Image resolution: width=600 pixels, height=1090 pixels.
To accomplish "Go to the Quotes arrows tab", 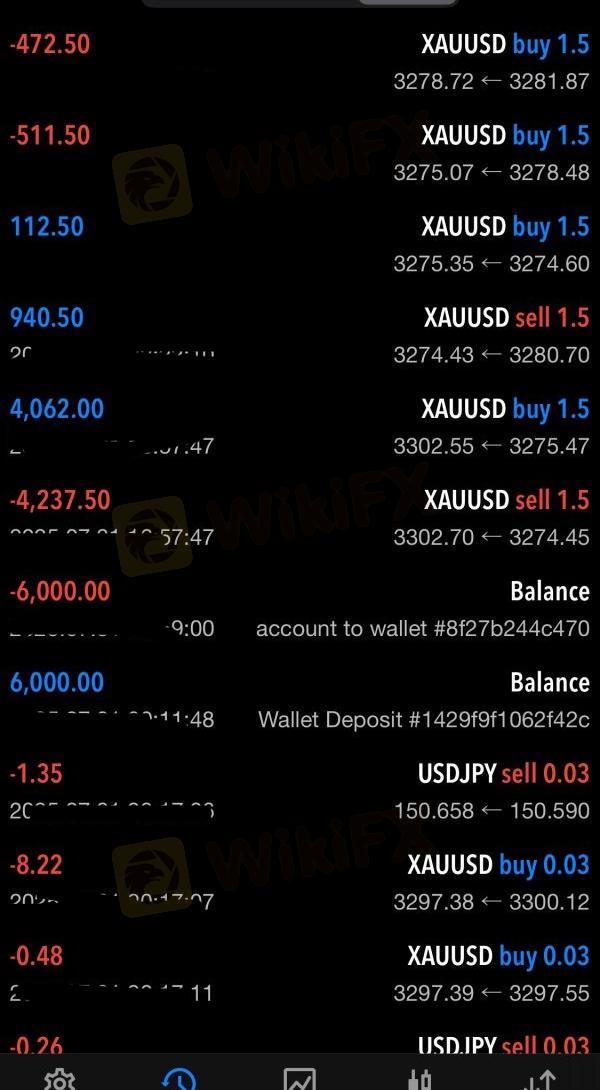I will click(540, 1079).
